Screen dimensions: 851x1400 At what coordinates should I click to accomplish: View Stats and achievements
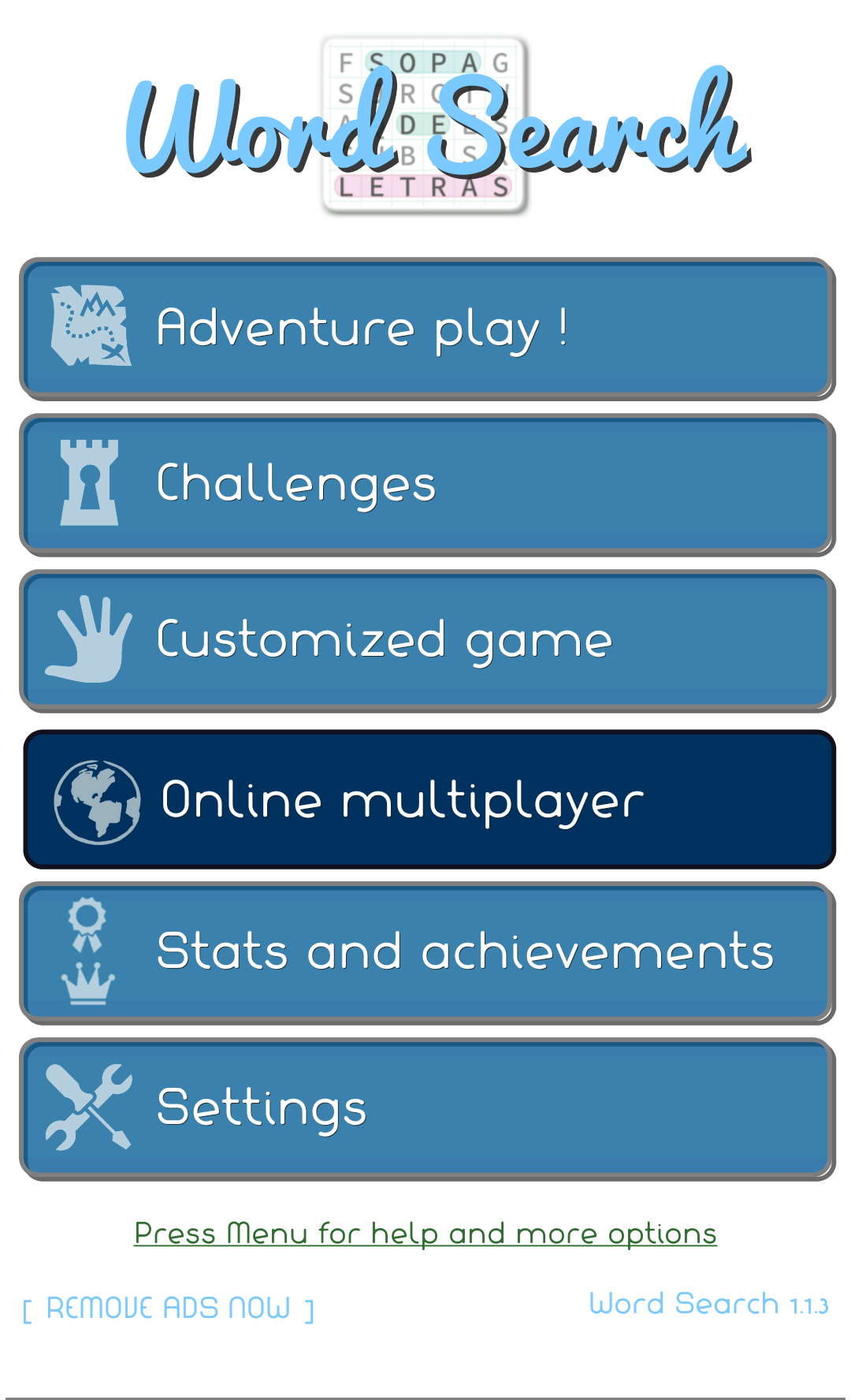tap(425, 952)
